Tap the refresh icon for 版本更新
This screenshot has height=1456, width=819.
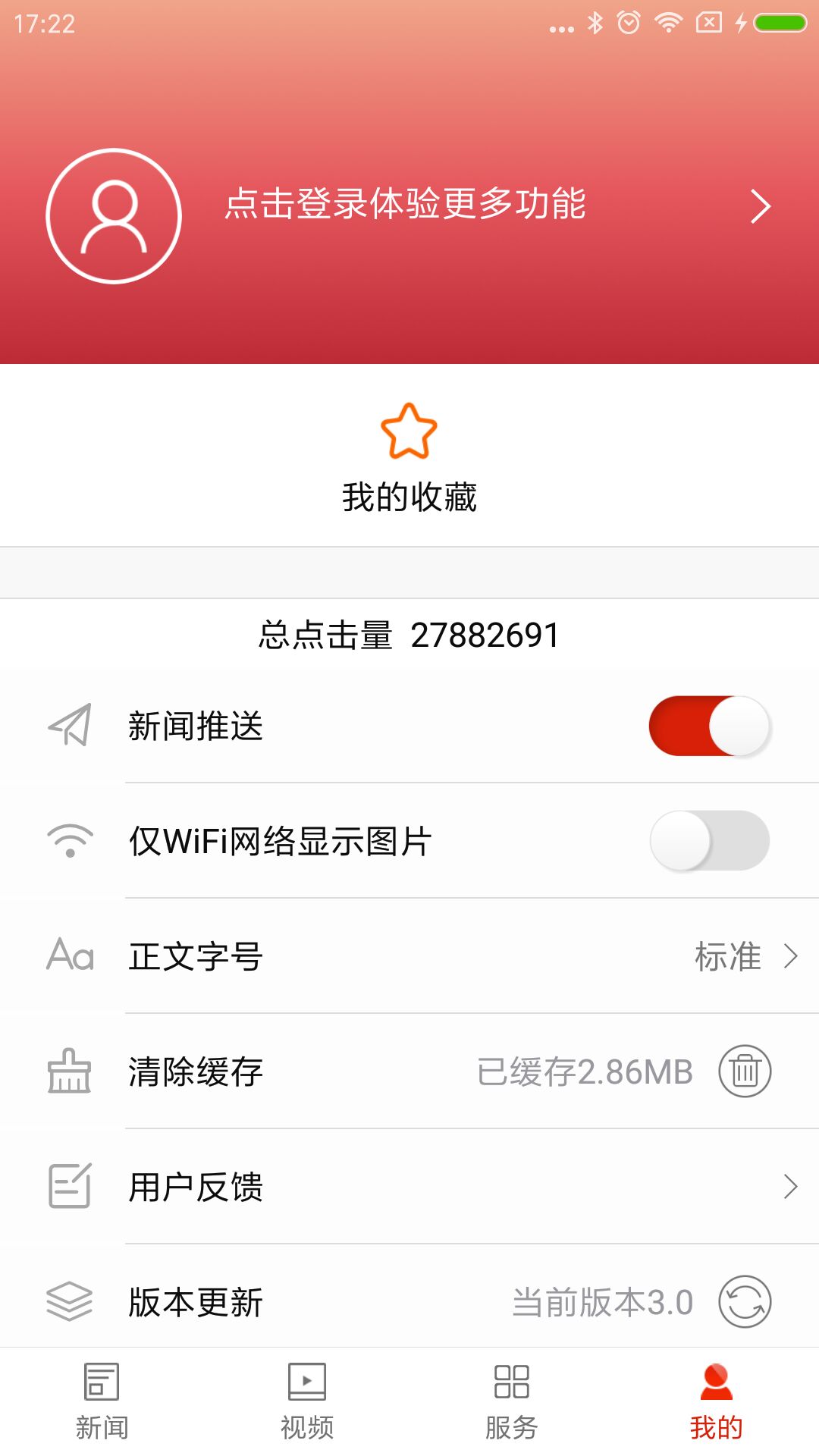click(745, 1302)
